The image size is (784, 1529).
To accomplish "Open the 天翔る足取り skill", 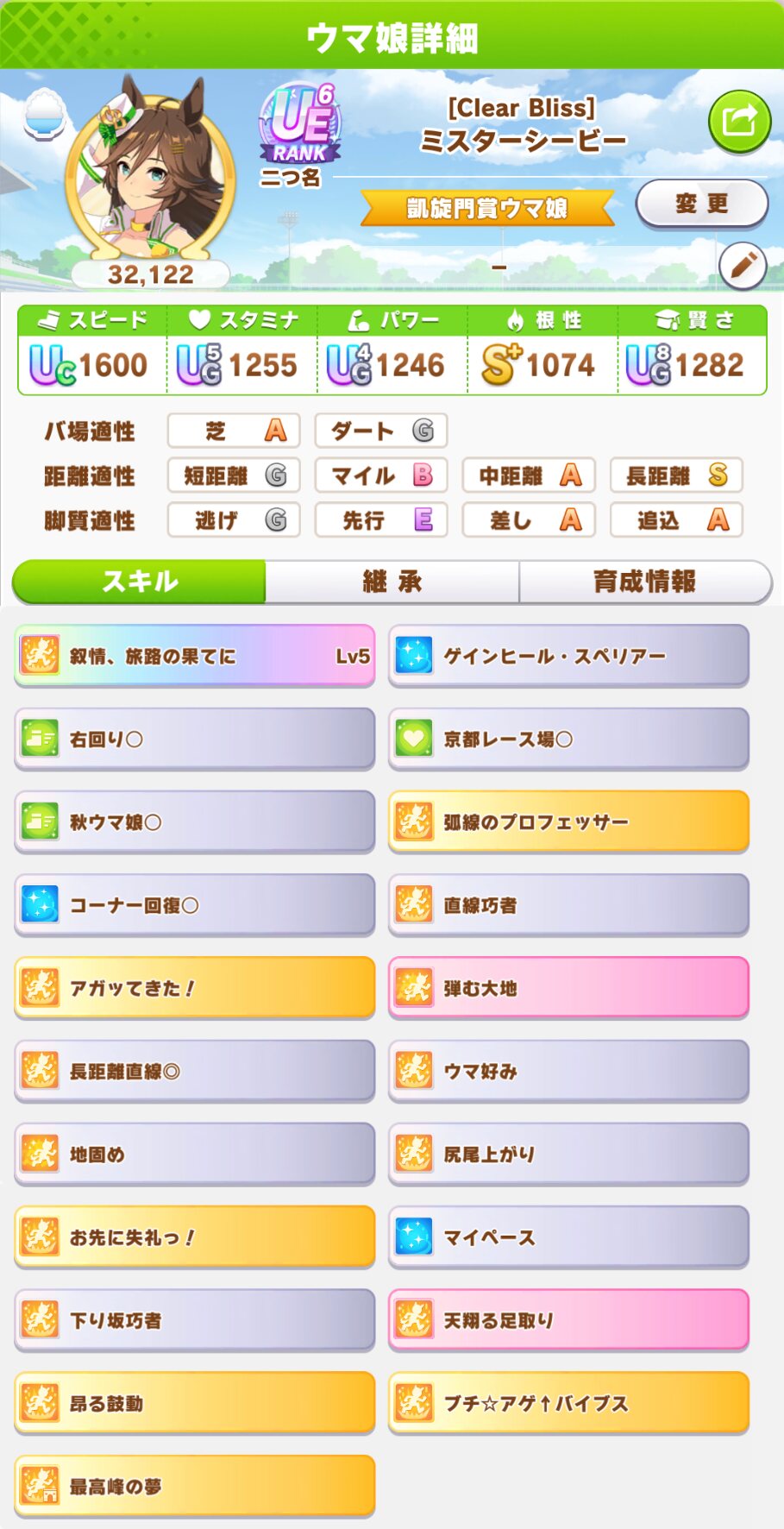I will pyautogui.click(x=568, y=1320).
